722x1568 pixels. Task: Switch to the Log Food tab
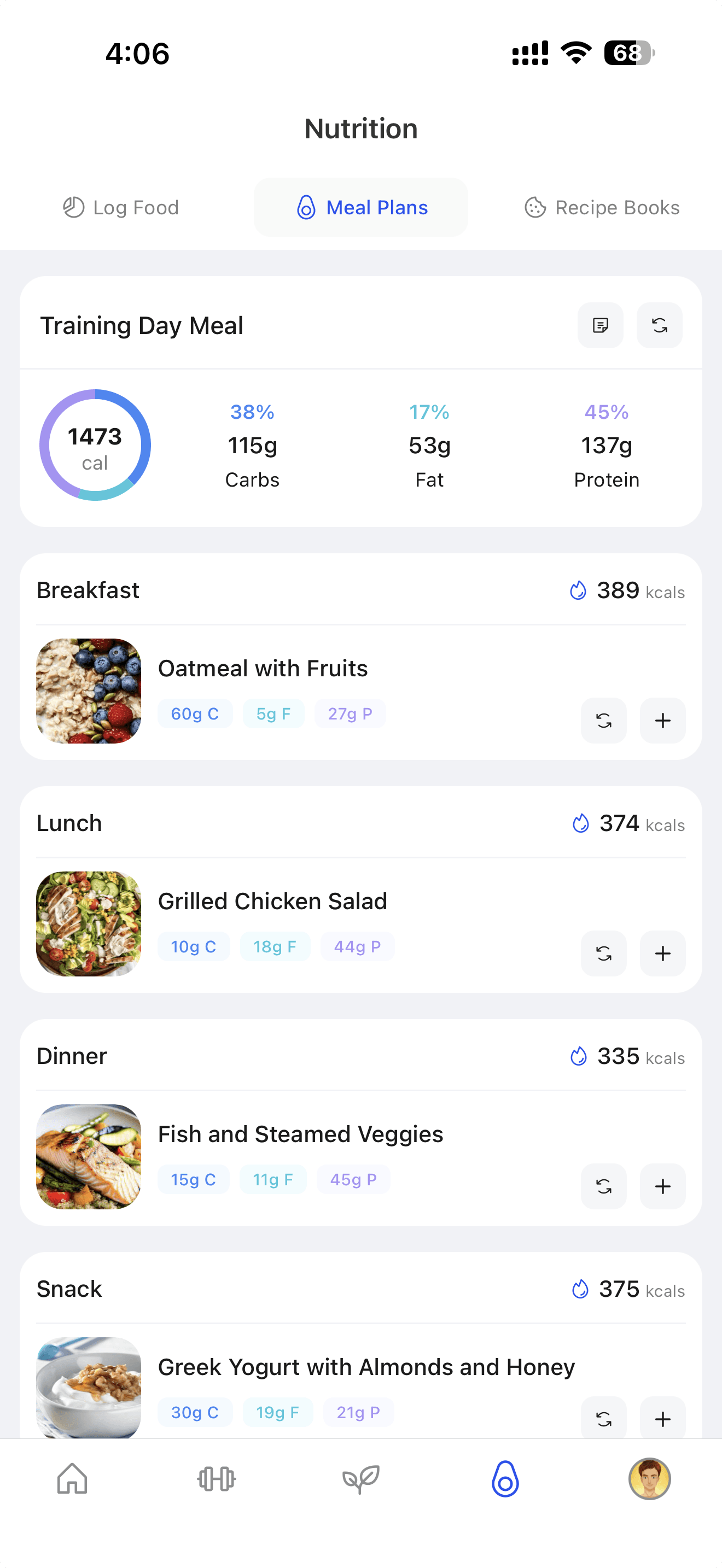click(121, 208)
